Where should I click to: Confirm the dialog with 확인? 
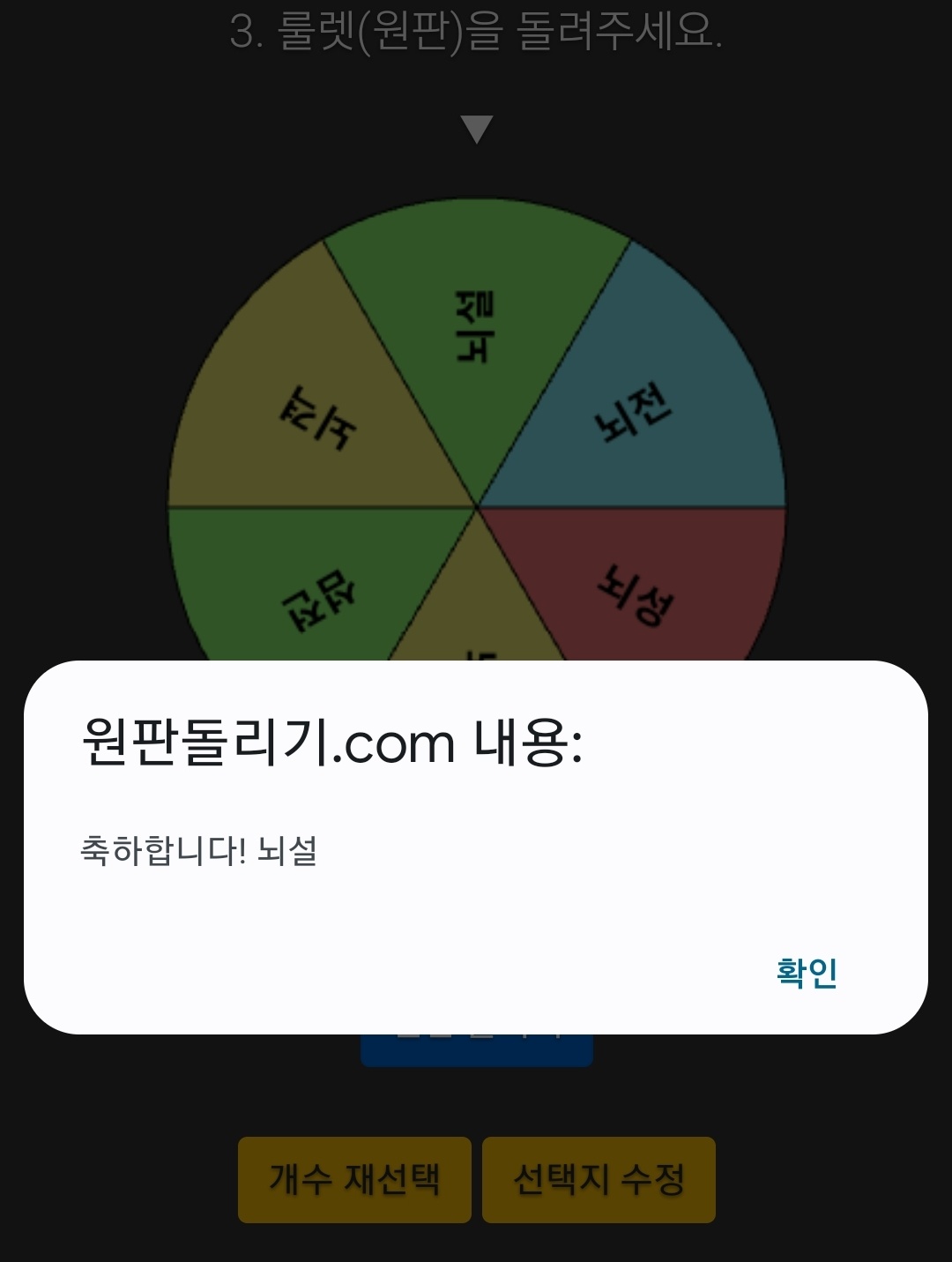click(x=807, y=972)
